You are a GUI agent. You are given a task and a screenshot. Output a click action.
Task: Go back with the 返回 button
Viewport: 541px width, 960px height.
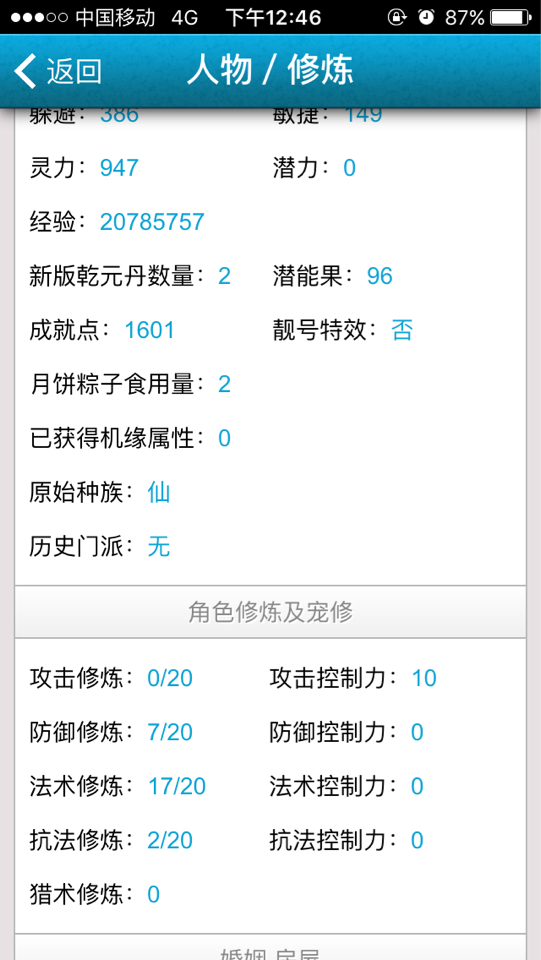(x=58, y=71)
